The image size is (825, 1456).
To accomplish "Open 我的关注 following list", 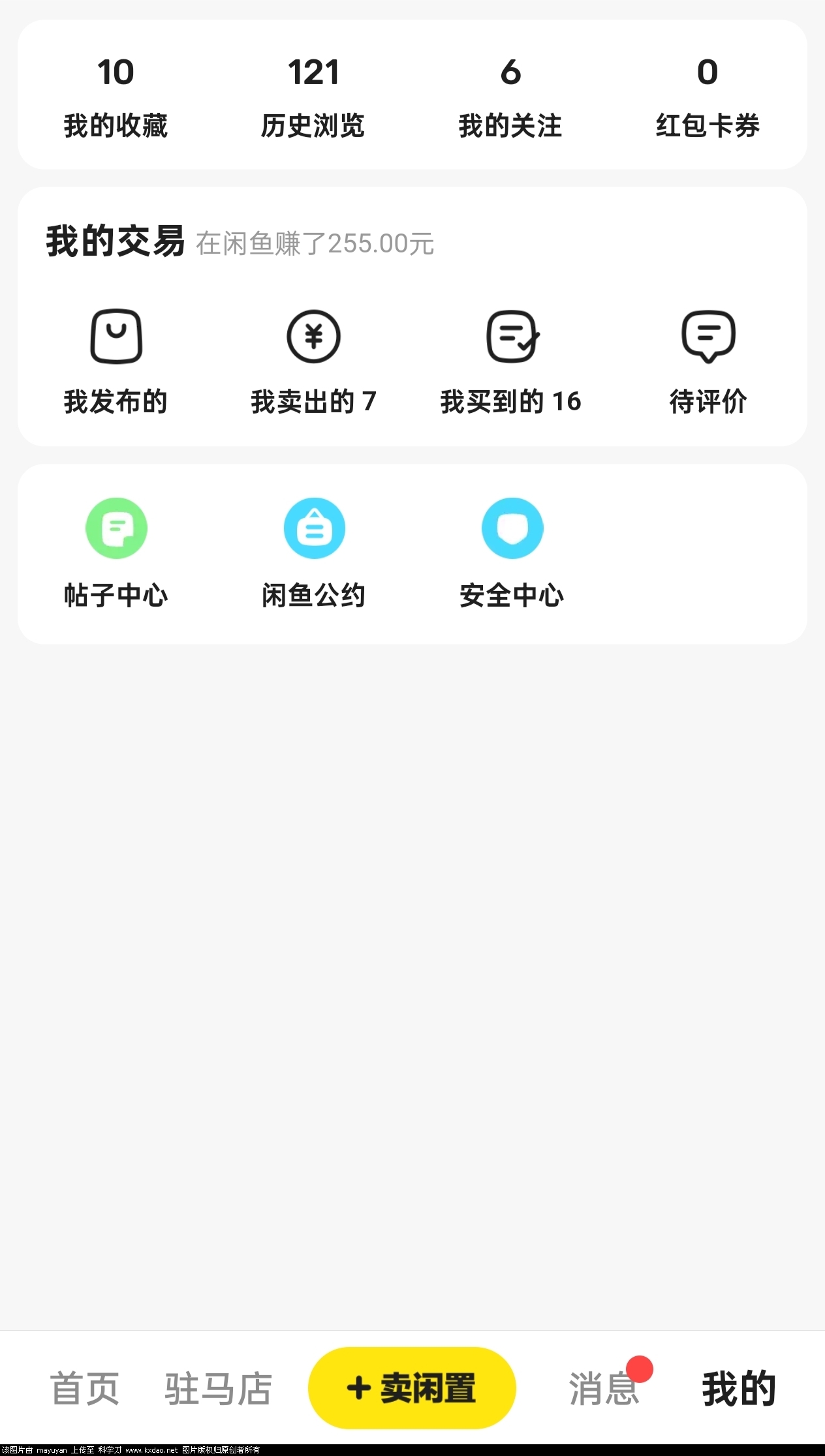I will (510, 98).
